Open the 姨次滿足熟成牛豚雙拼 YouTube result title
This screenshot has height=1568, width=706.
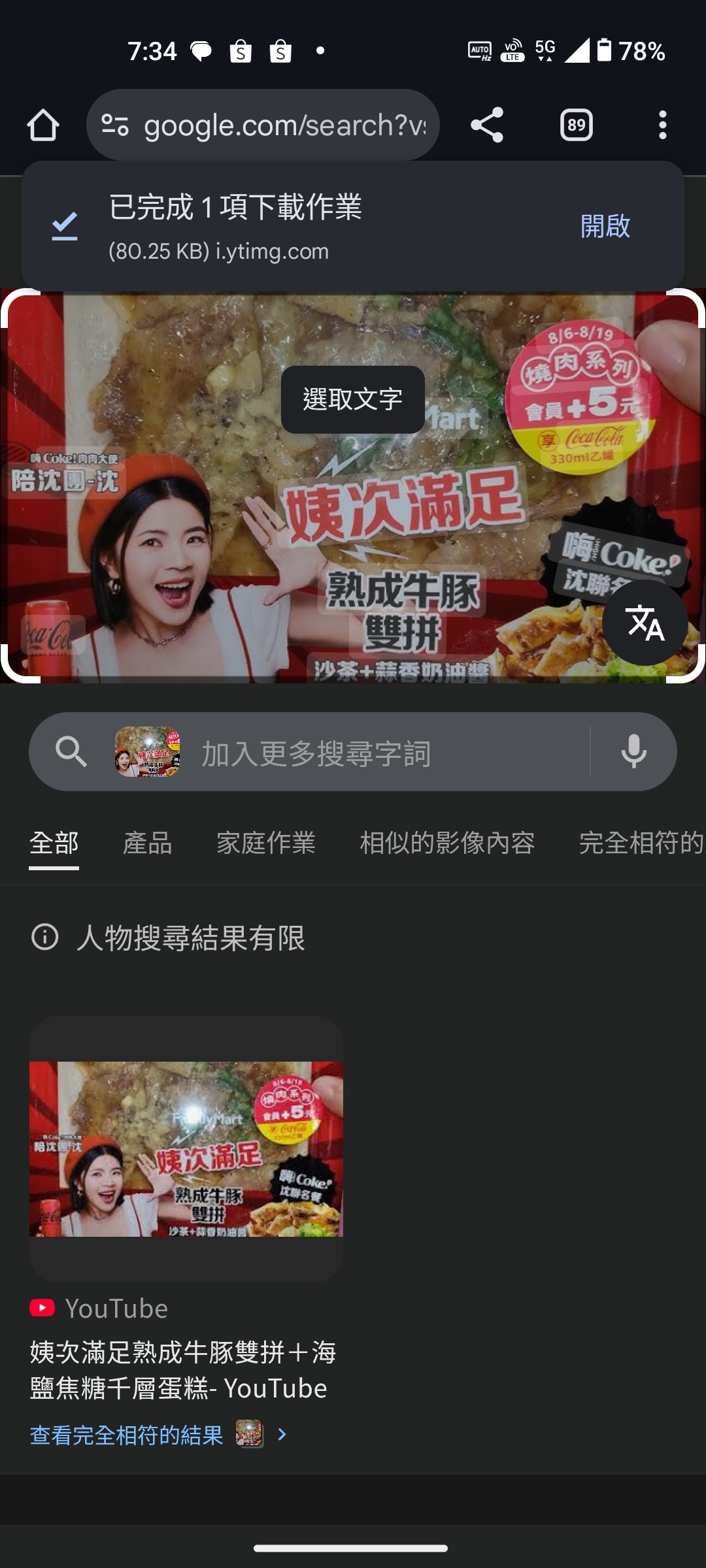tap(183, 1371)
